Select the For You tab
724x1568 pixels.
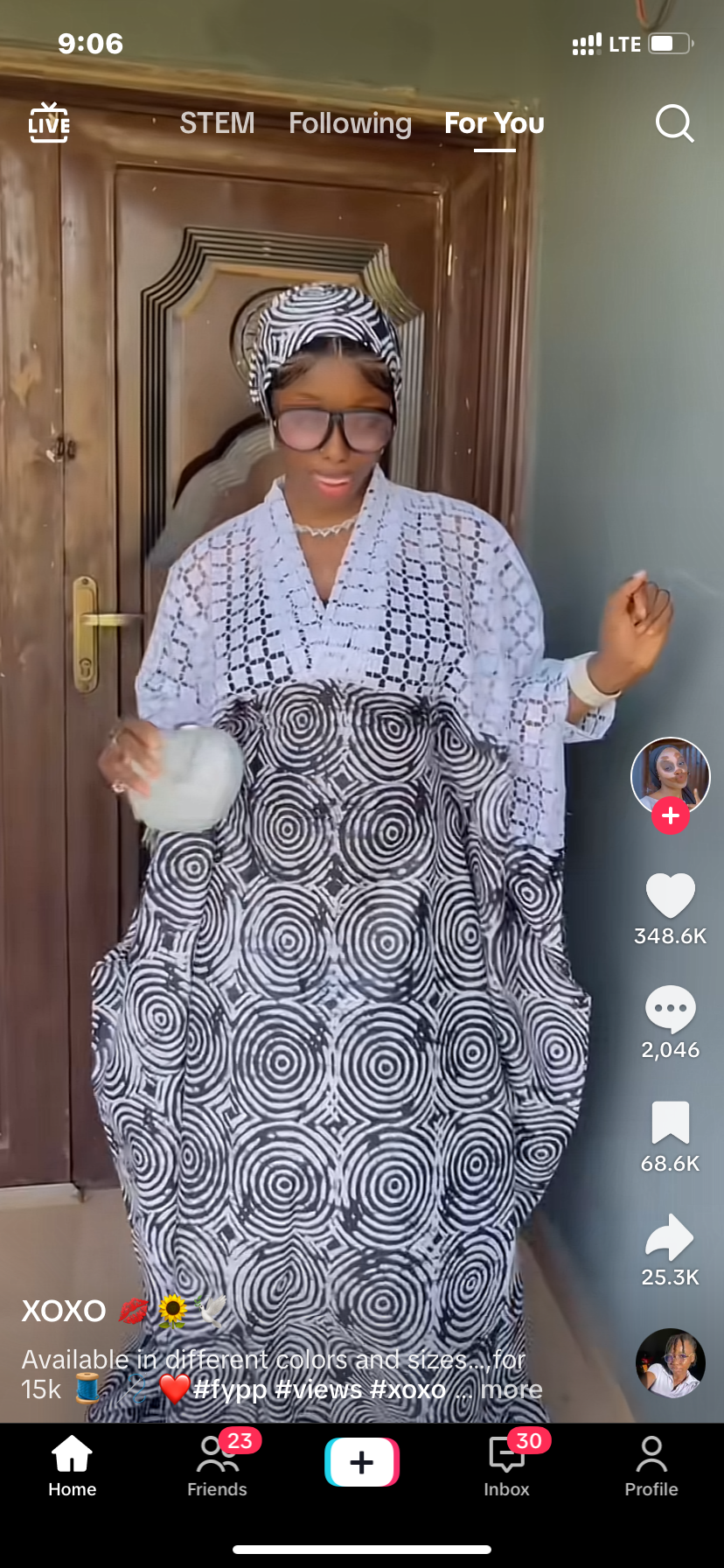pos(494,123)
